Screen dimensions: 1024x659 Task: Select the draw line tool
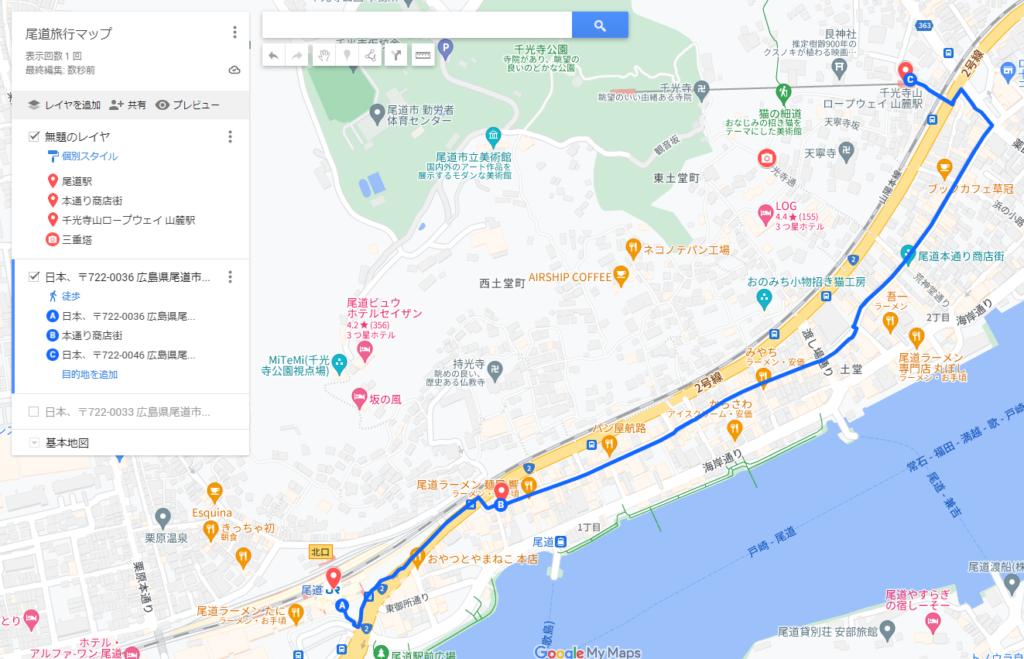371,54
